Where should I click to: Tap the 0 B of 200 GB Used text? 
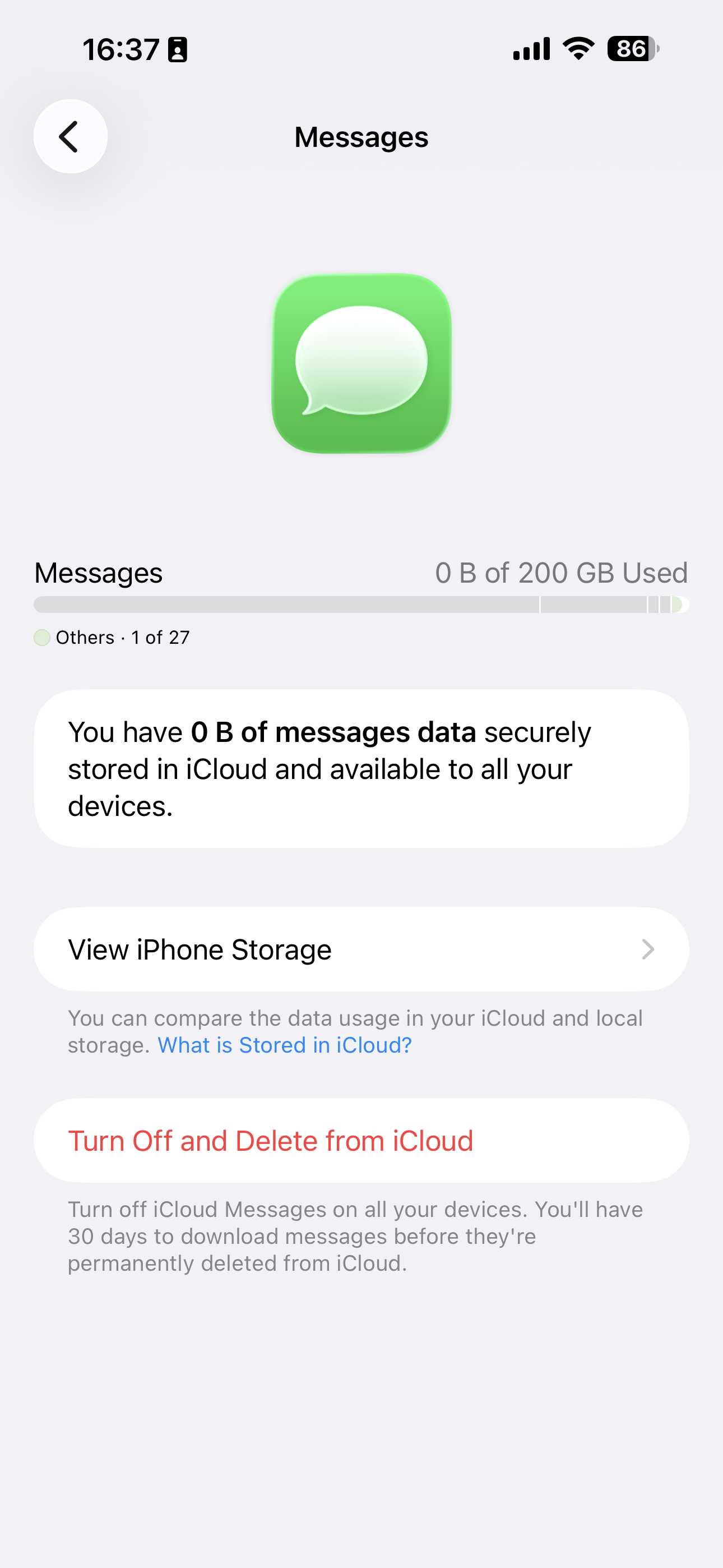[562, 572]
